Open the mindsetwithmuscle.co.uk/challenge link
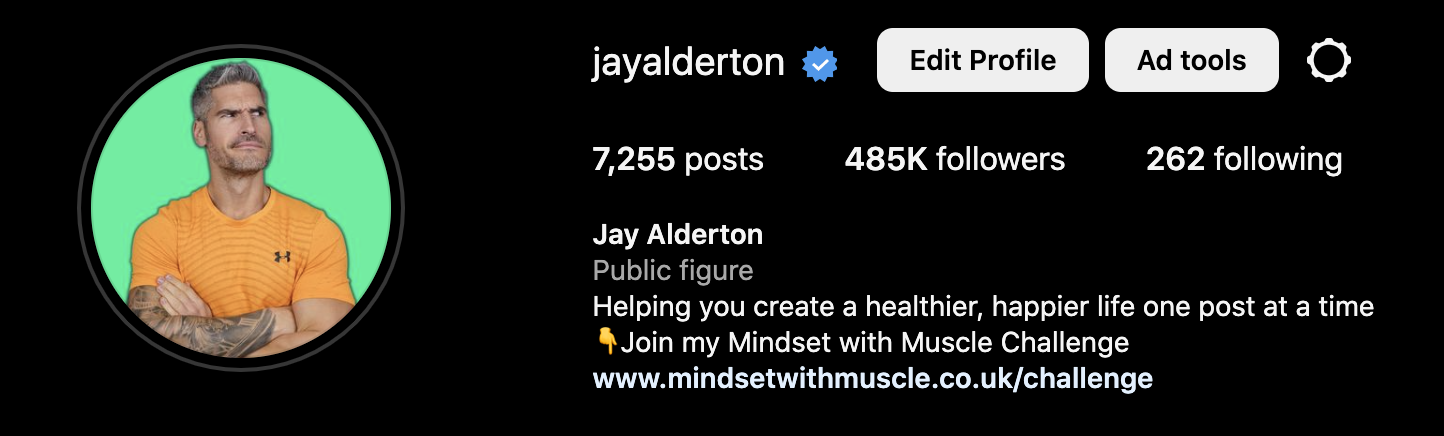This screenshot has width=1444, height=436. click(x=872, y=379)
